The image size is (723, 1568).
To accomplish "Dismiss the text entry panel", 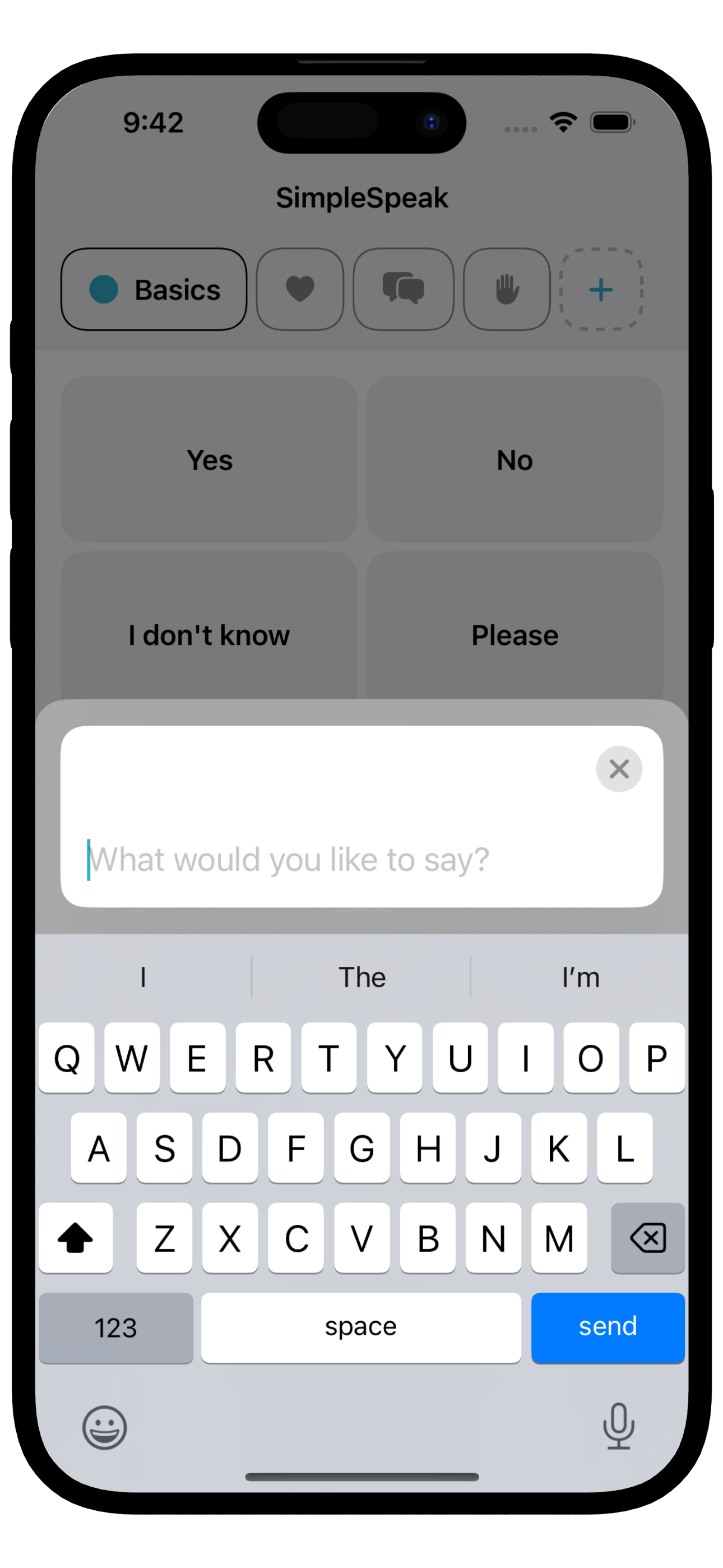I will [618, 769].
